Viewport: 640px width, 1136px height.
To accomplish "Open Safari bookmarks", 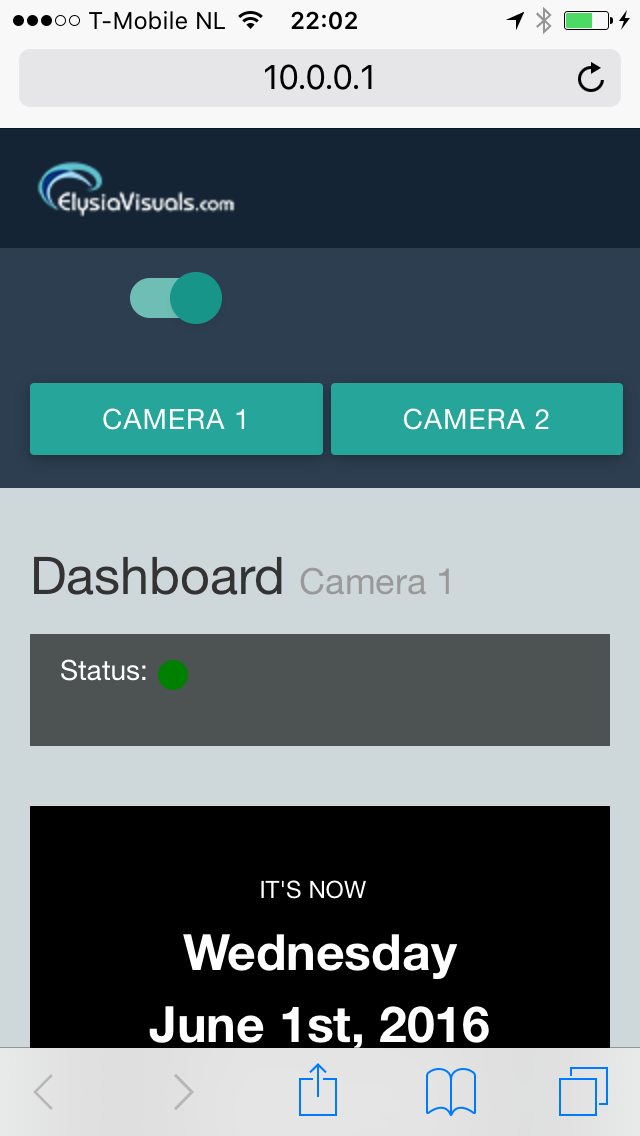I will coord(451,1091).
